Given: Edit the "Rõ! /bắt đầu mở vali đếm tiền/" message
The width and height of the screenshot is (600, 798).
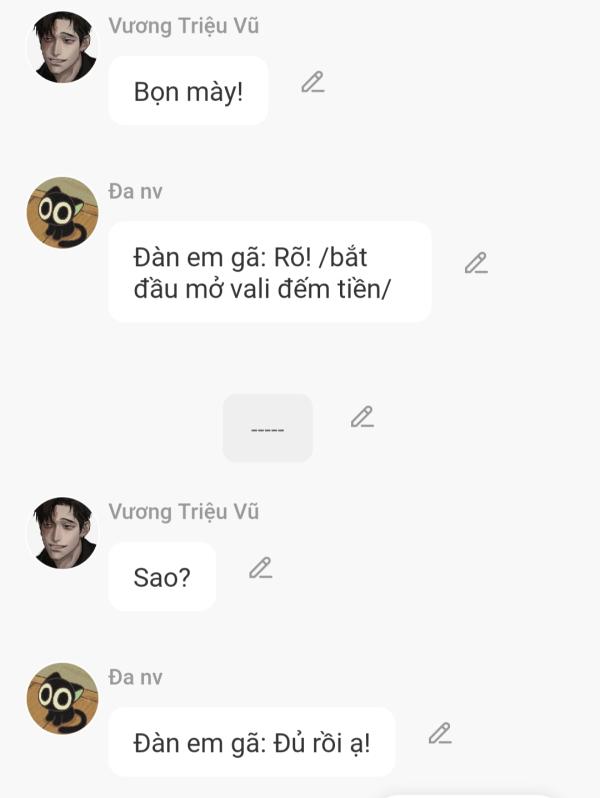Looking at the screenshot, I should coord(476,263).
